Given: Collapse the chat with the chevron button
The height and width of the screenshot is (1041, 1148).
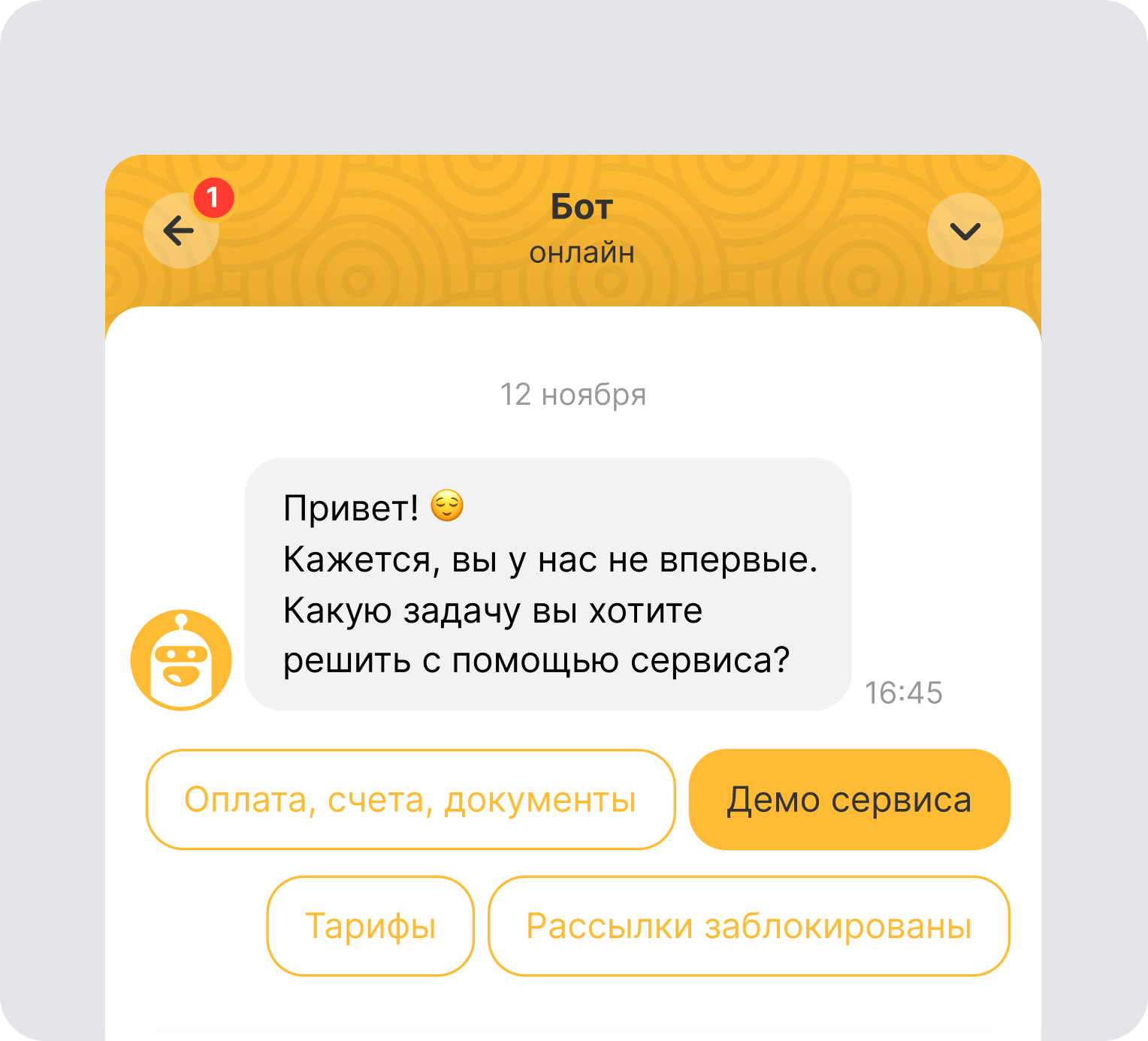Looking at the screenshot, I should click(x=965, y=231).
